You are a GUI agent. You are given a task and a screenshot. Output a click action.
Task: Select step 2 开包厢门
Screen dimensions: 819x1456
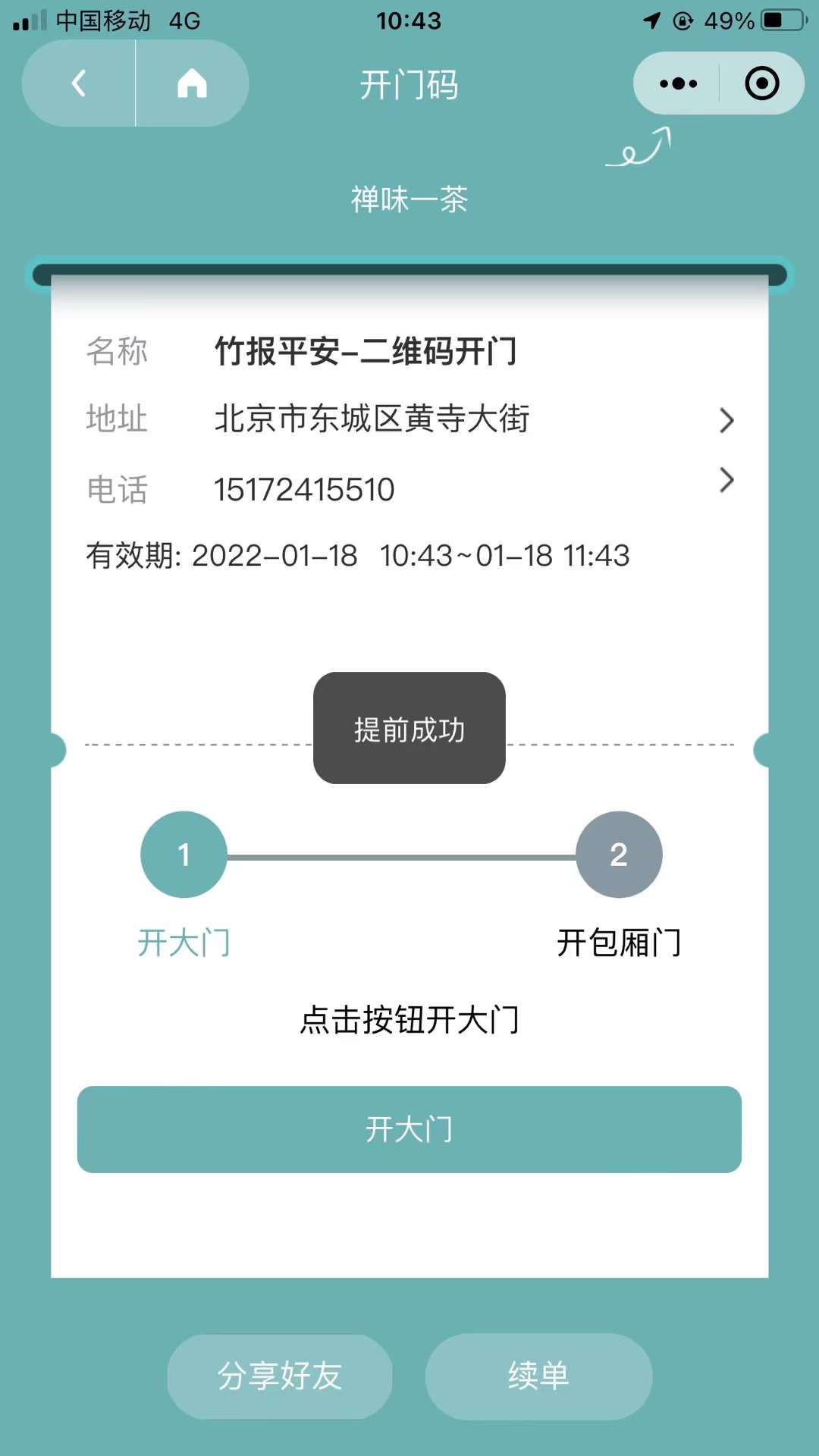[x=619, y=855]
